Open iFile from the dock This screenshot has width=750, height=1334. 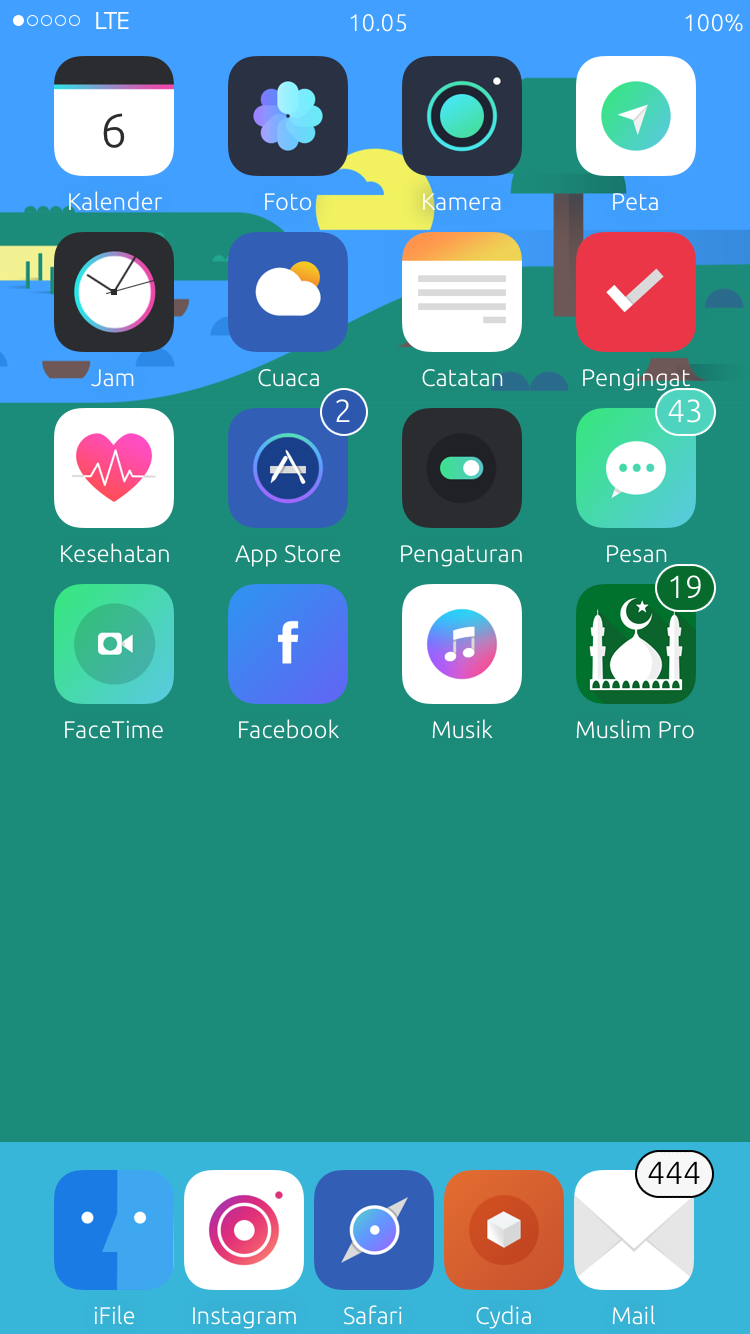point(114,1230)
